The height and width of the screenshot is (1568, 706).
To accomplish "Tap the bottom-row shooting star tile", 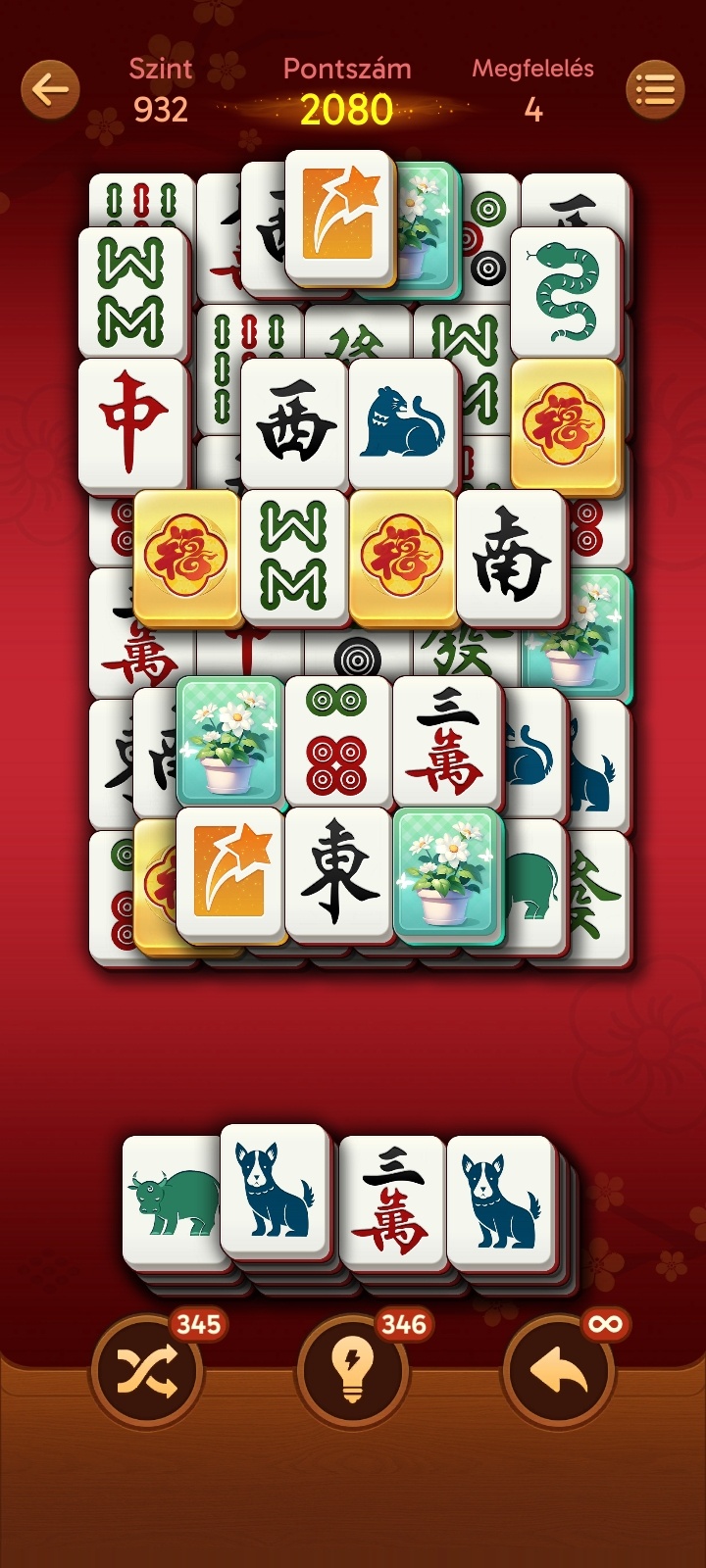I will pos(230,872).
